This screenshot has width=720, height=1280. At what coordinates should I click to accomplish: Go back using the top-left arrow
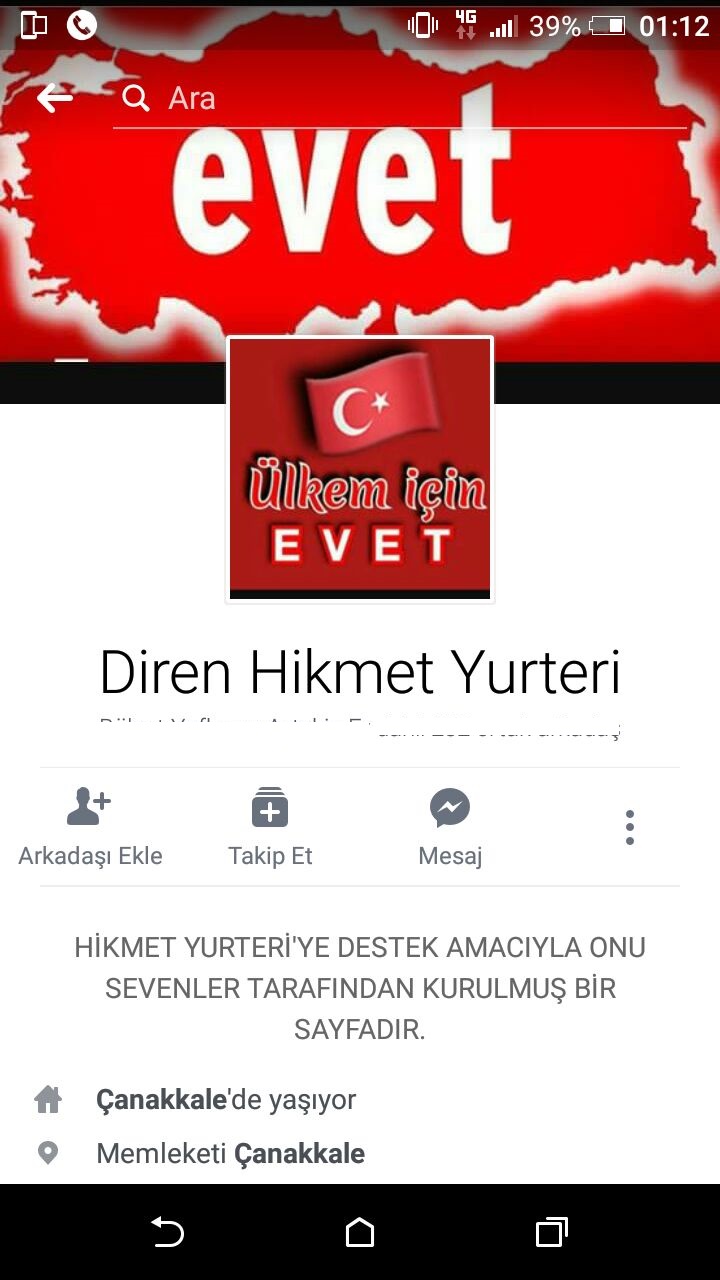(x=54, y=97)
